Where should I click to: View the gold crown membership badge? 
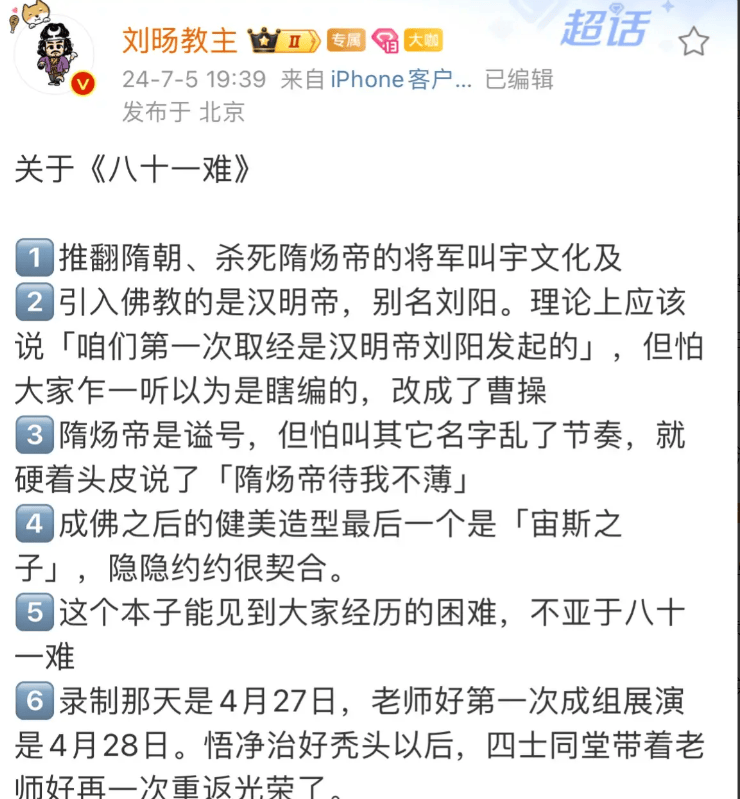point(286,41)
